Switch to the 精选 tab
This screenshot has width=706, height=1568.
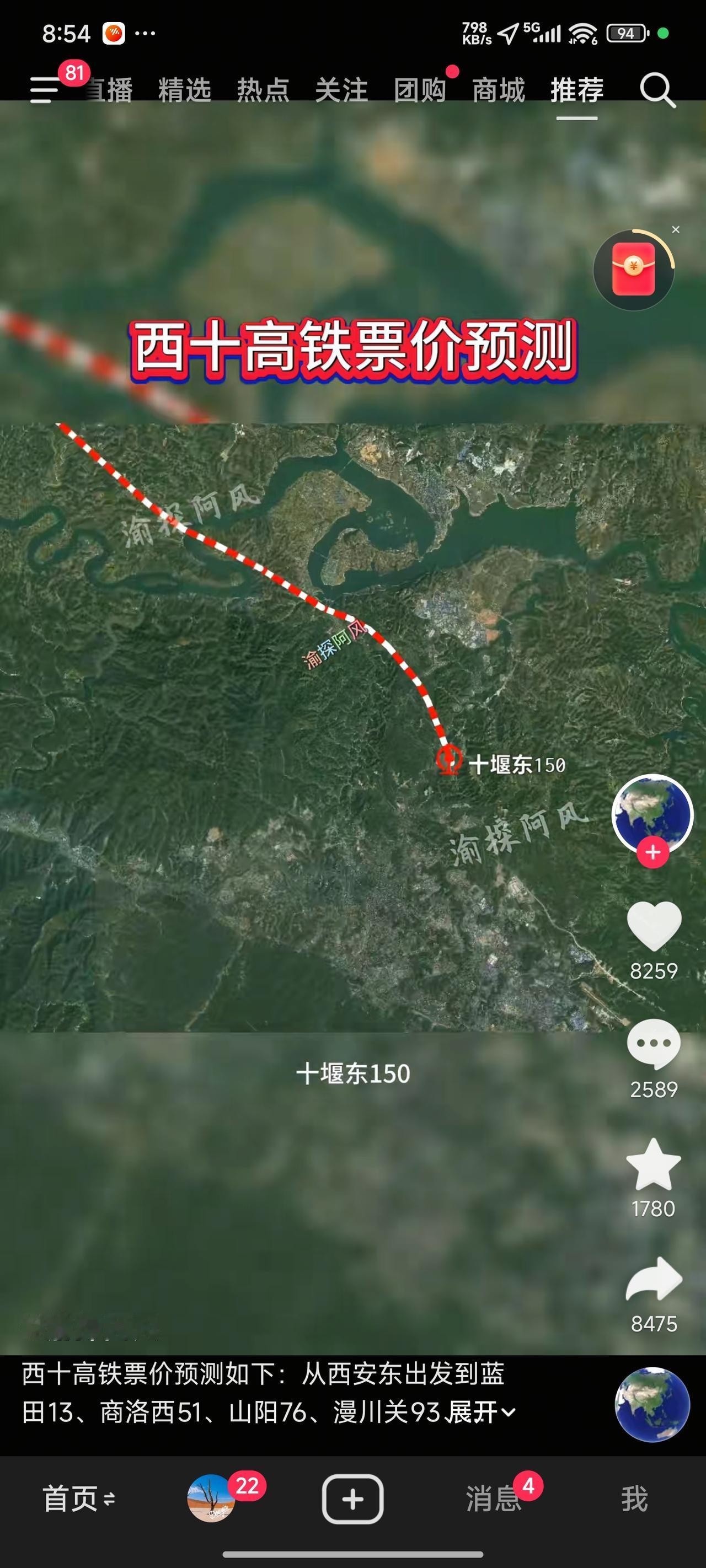[x=185, y=91]
